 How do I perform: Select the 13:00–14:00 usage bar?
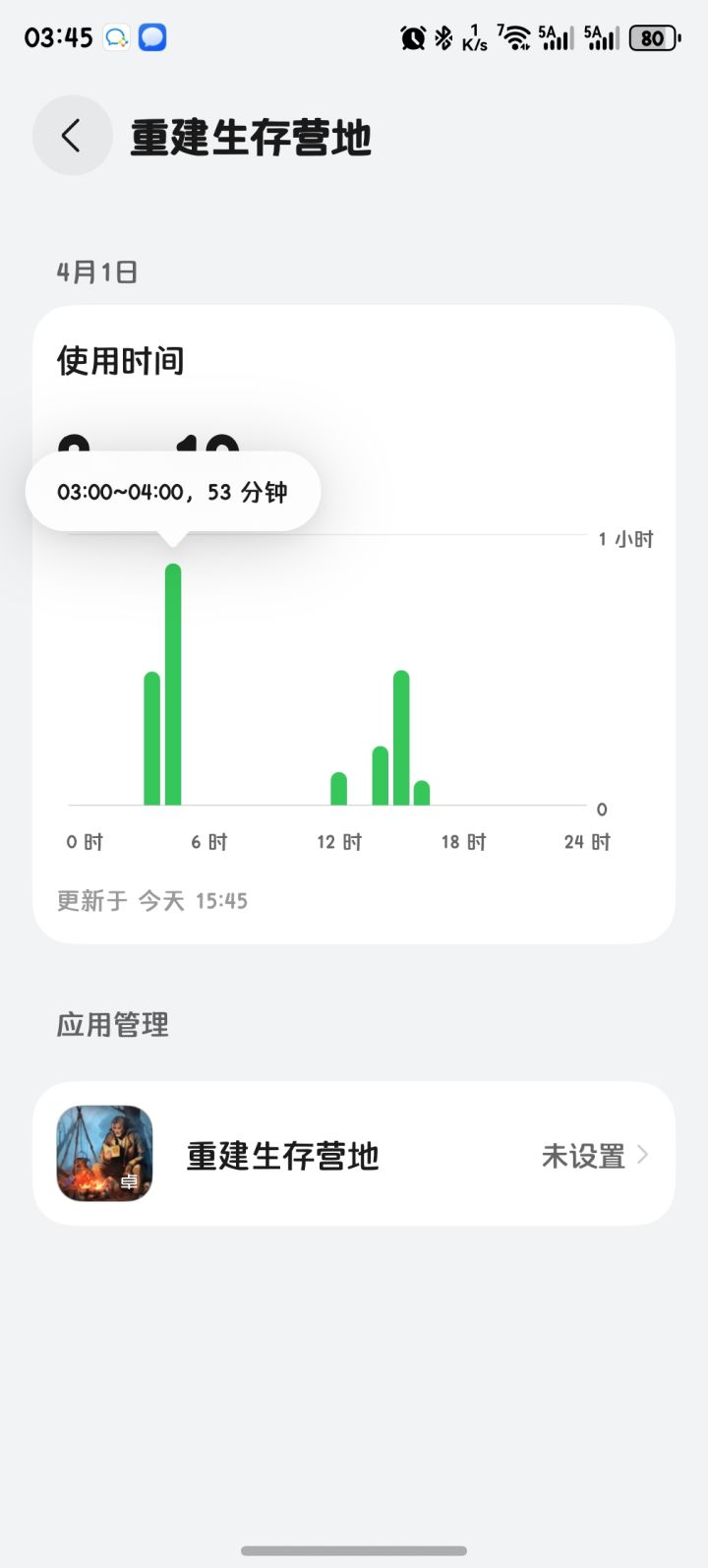381,776
